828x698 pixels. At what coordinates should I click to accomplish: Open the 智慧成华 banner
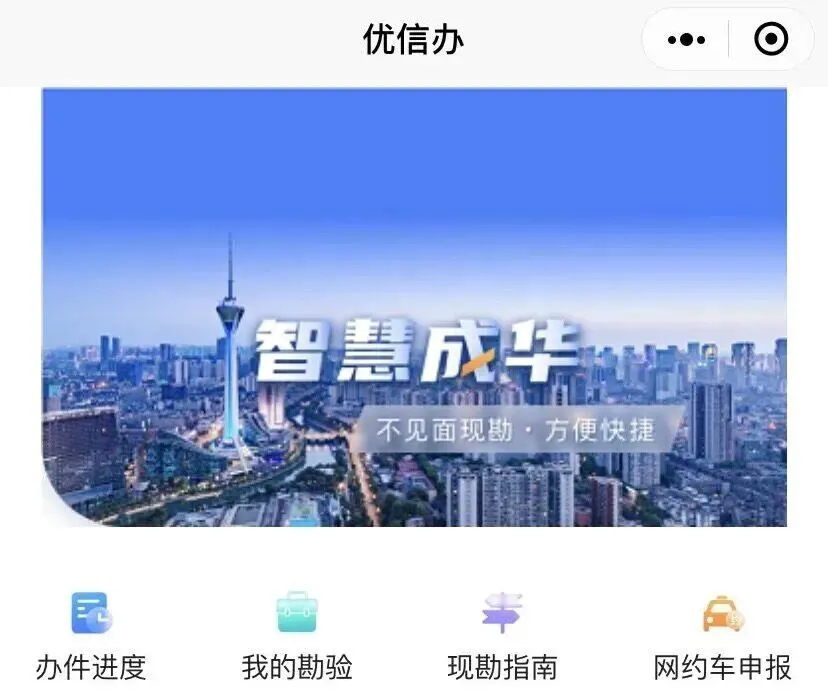pyautogui.click(x=414, y=308)
